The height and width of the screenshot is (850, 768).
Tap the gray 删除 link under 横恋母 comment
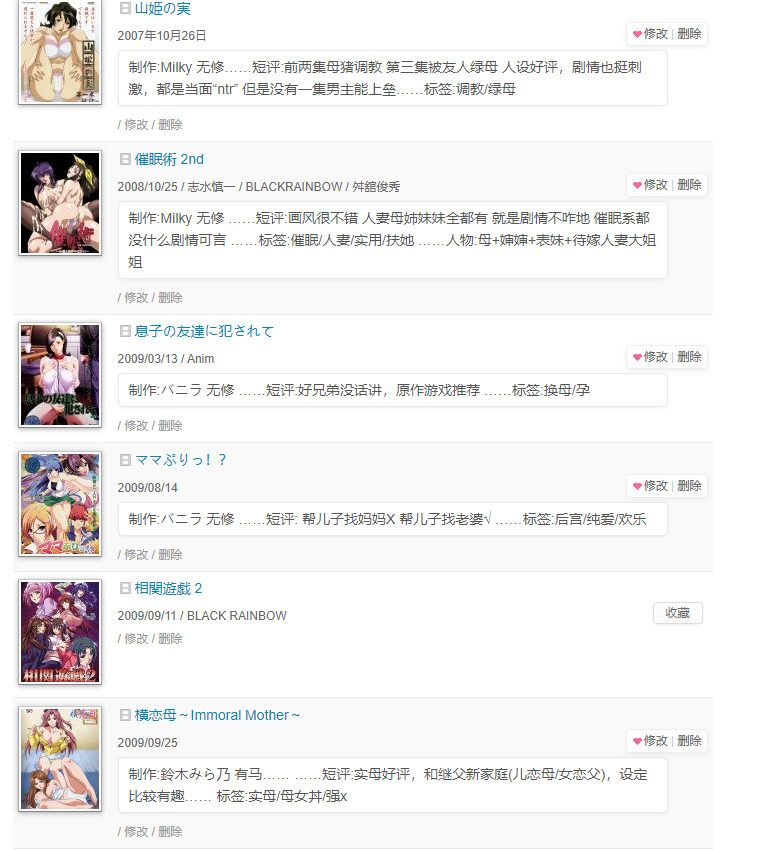point(170,832)
